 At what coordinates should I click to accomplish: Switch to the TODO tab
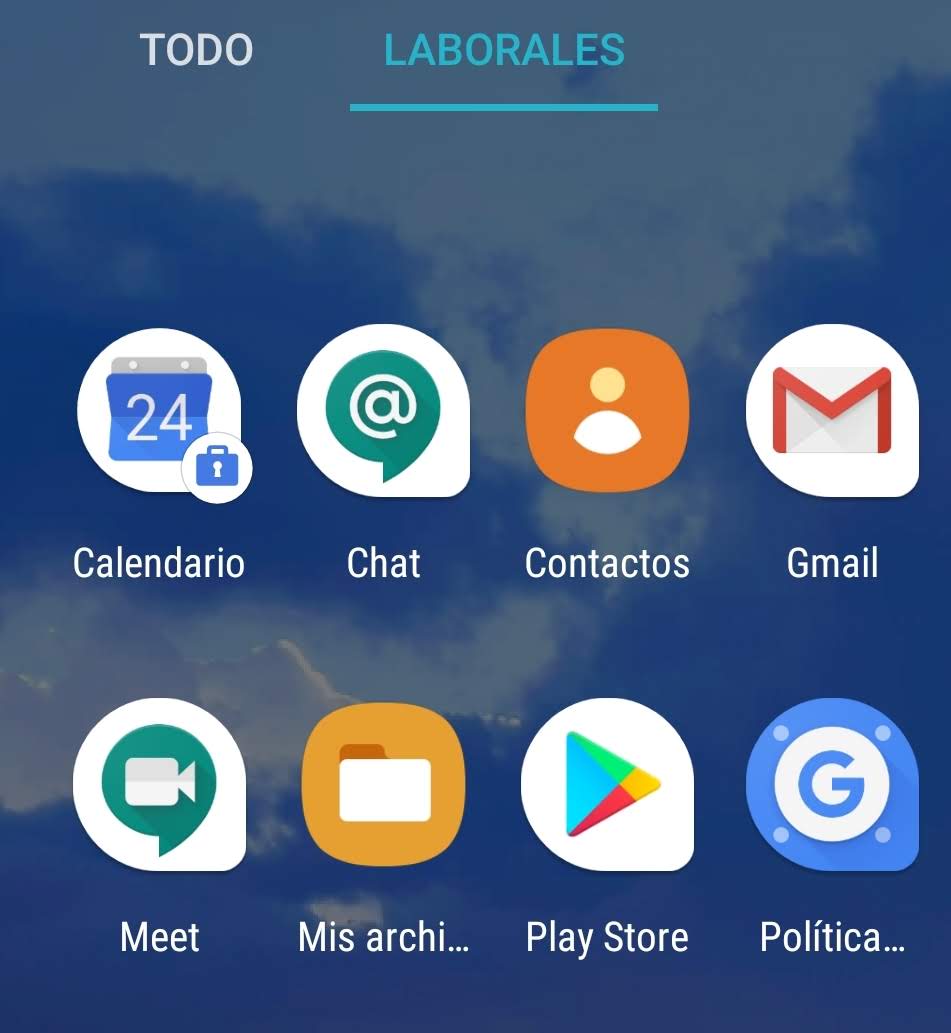196,49
